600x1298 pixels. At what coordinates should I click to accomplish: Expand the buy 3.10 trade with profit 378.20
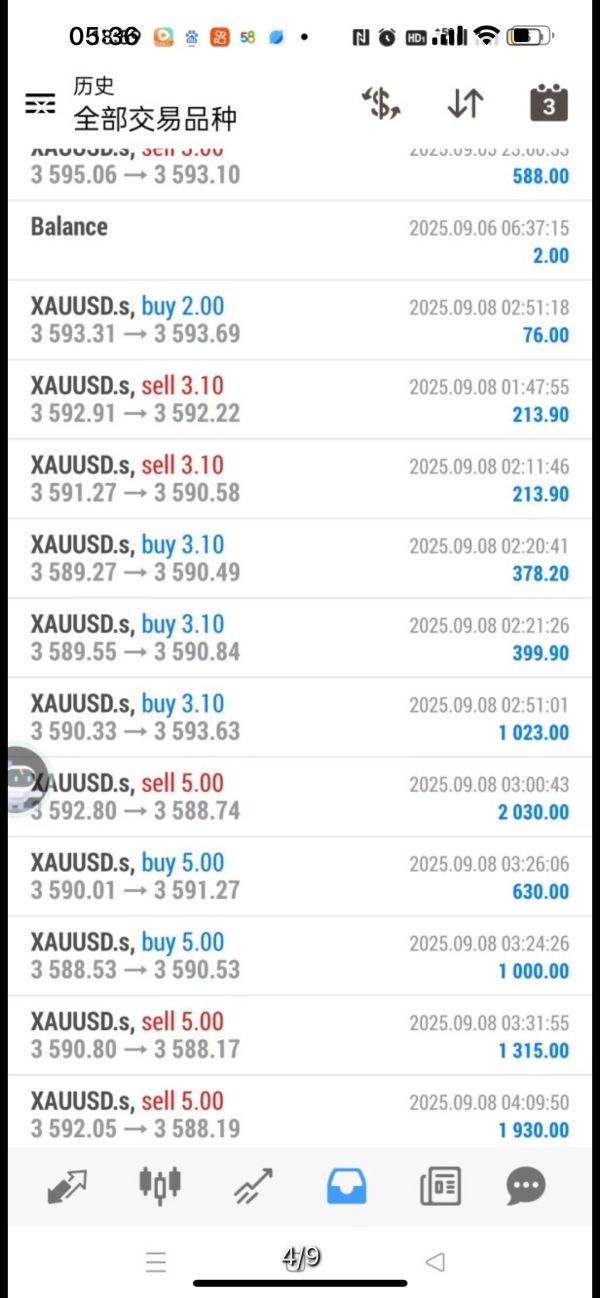click(x=300, y=558)
